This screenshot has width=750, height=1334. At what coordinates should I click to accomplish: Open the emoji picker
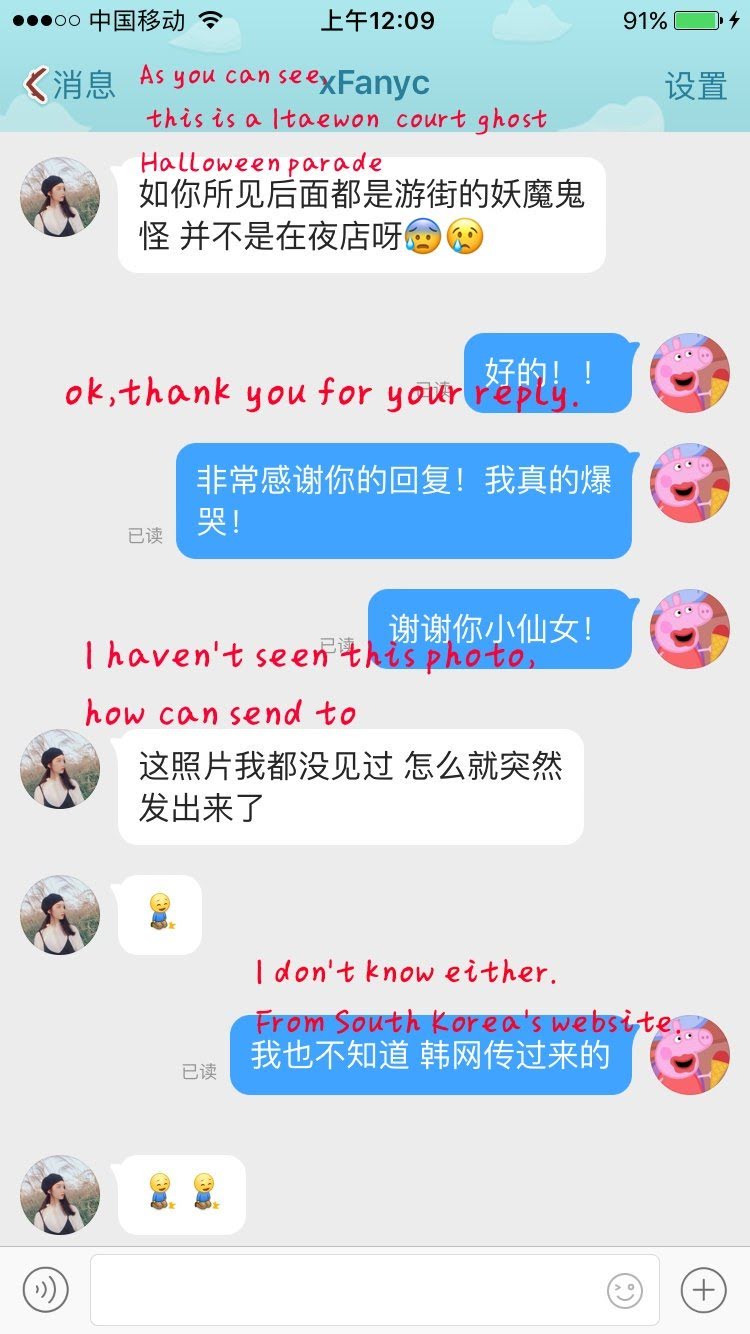coord(625,1291)
